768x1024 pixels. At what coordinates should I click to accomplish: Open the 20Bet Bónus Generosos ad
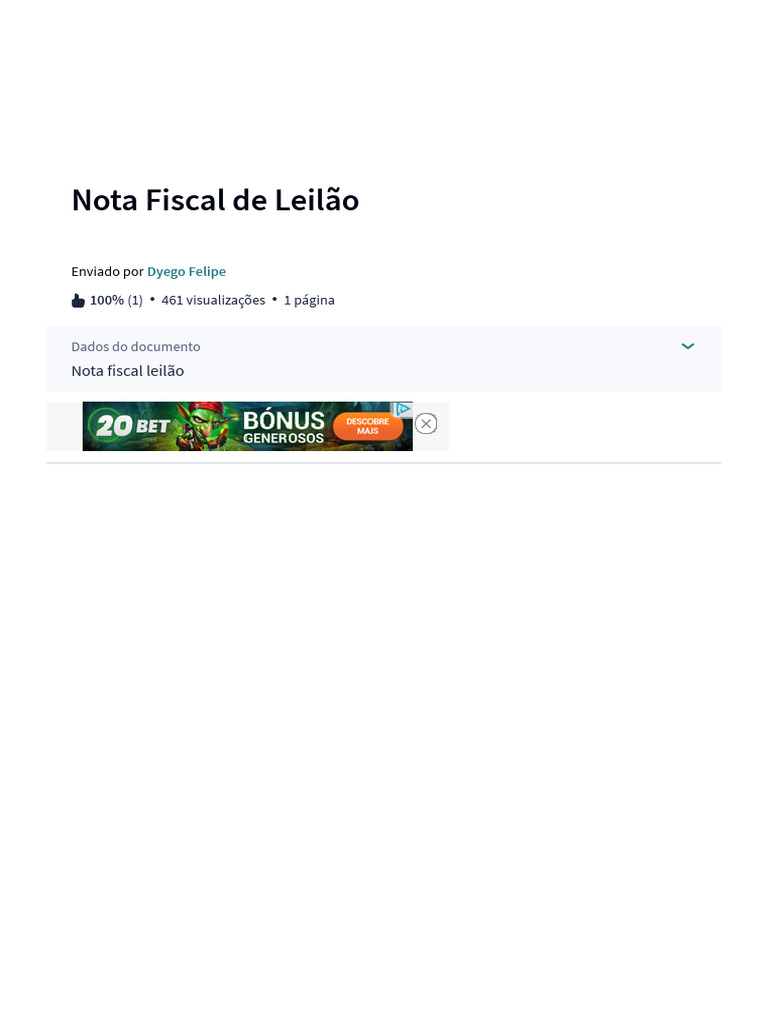pos(248,426)
